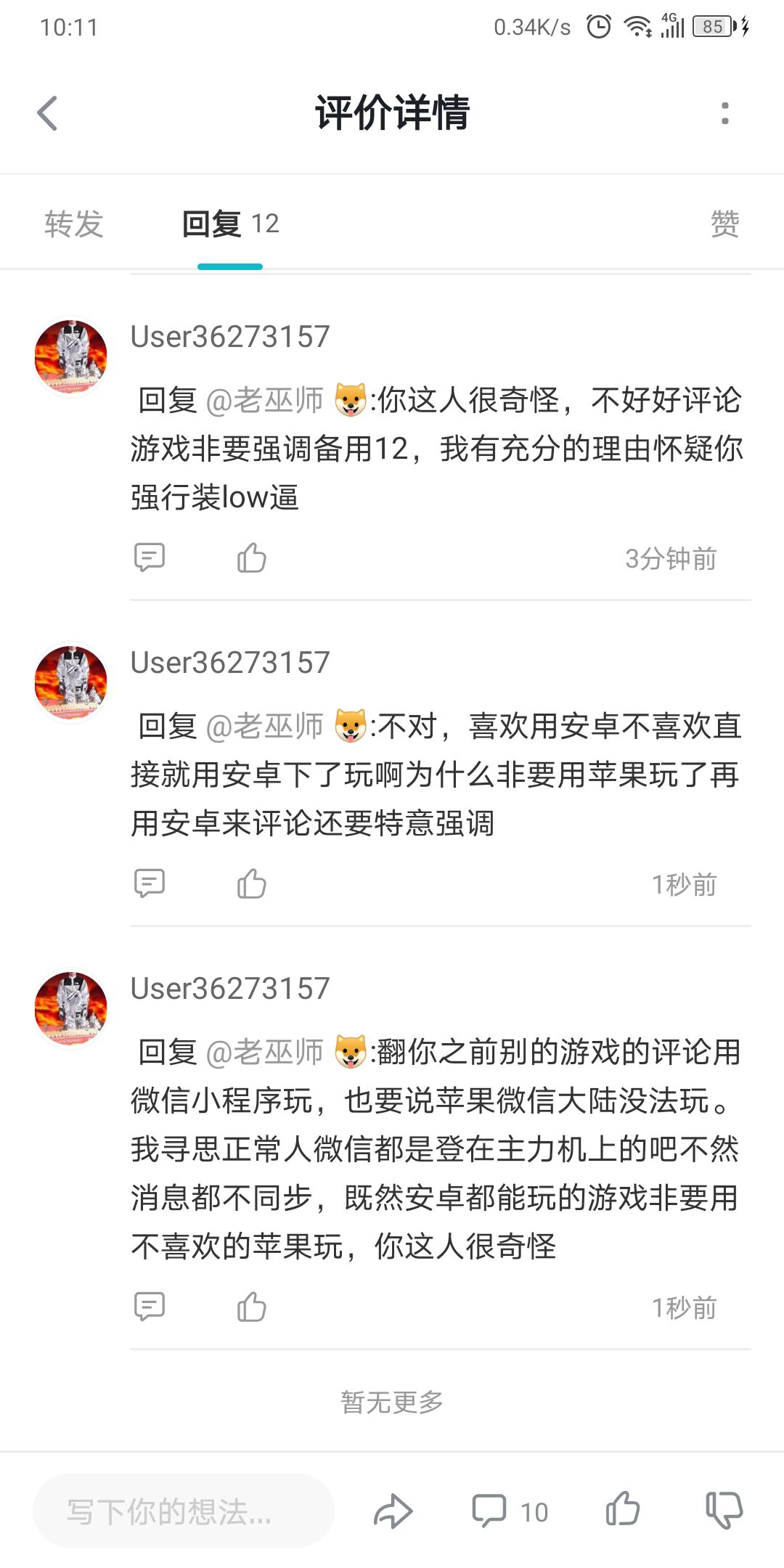Open the comments icon showing 10
Viewport: 784px width, 1568px height.
[510, 1511]
